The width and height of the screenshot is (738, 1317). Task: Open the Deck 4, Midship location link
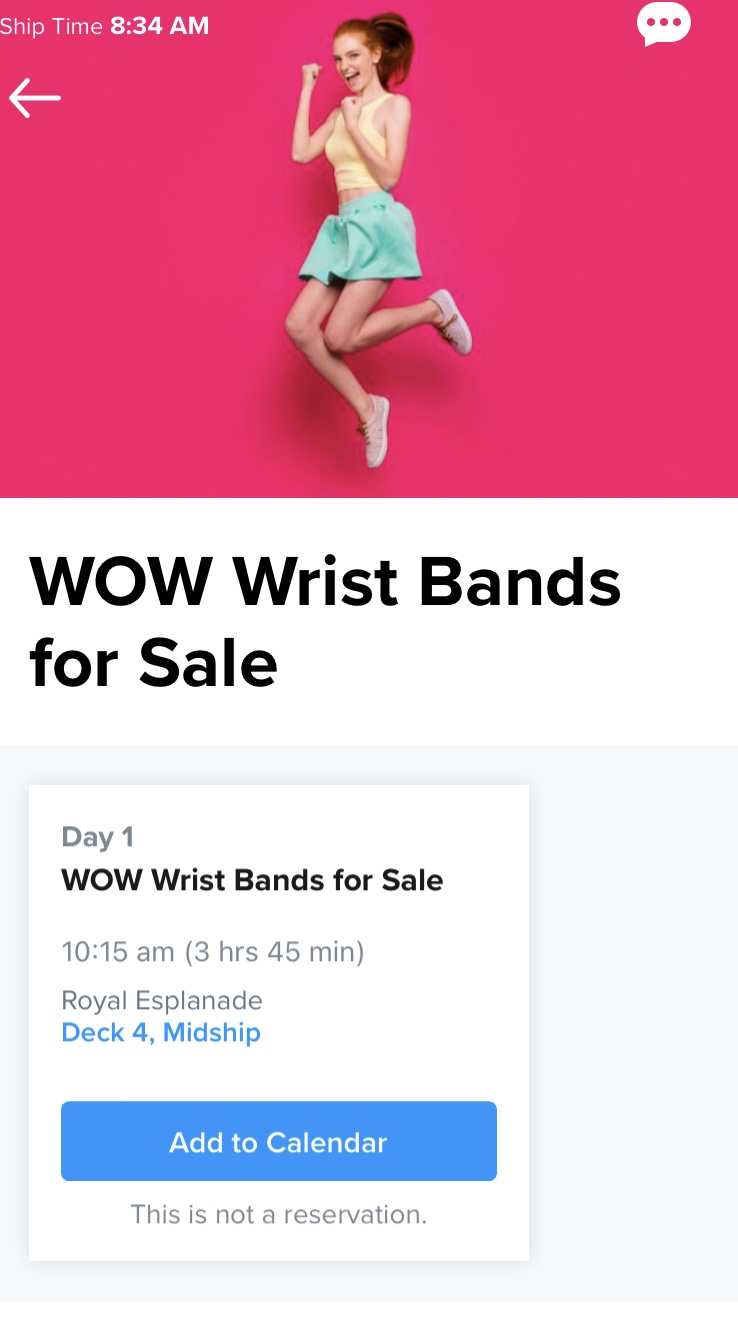161,1032
